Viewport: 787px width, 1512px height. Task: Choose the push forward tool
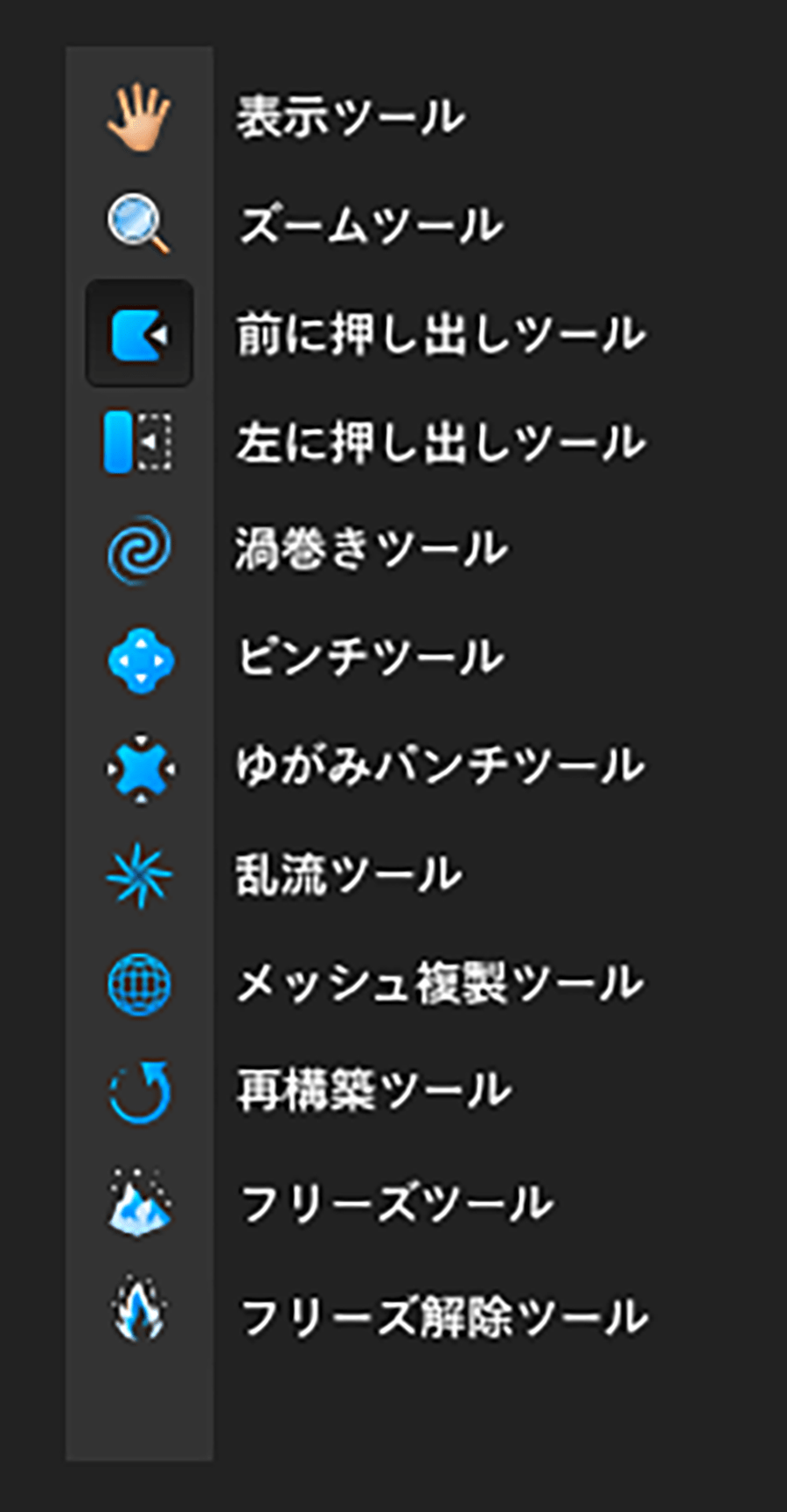tap(138, 333)
